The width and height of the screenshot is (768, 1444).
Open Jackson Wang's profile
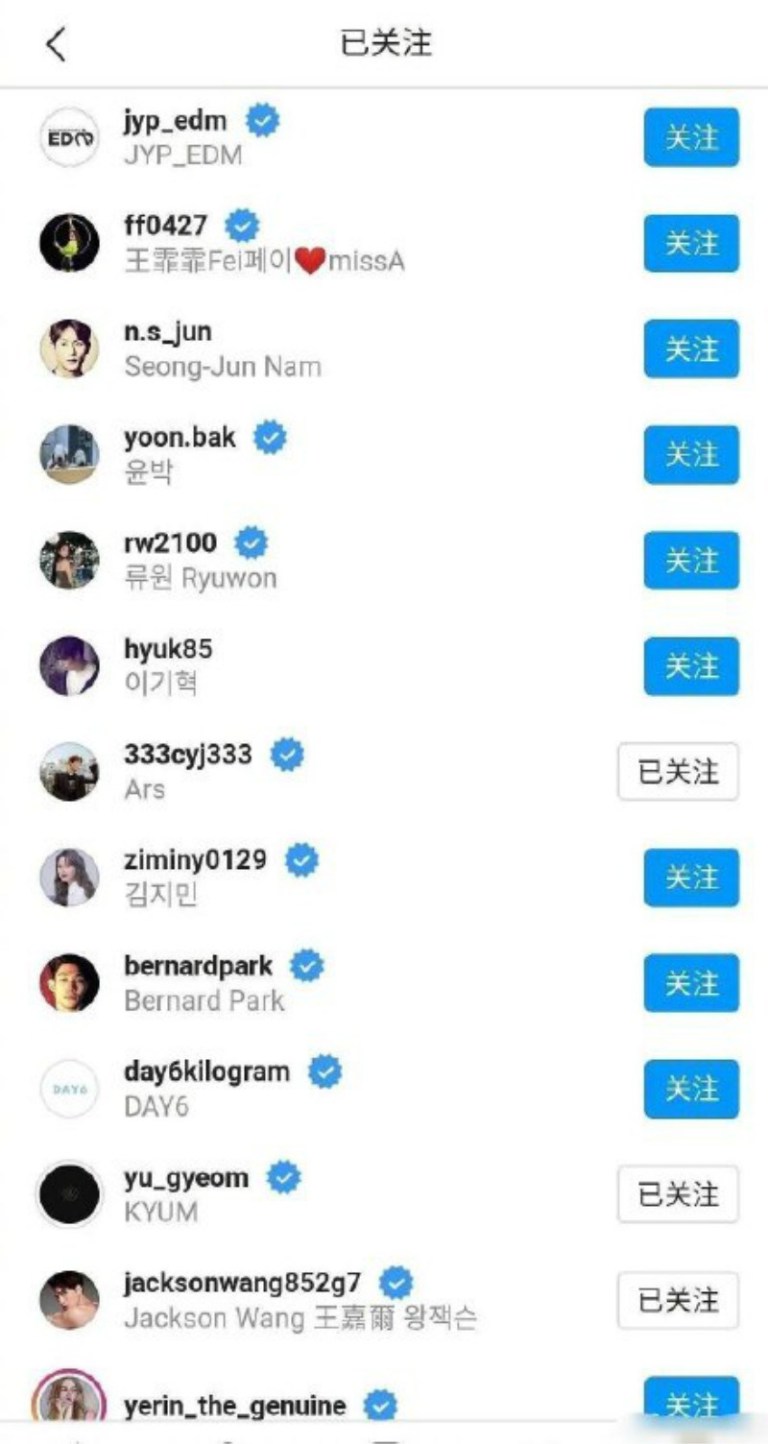click(240, 1300)
